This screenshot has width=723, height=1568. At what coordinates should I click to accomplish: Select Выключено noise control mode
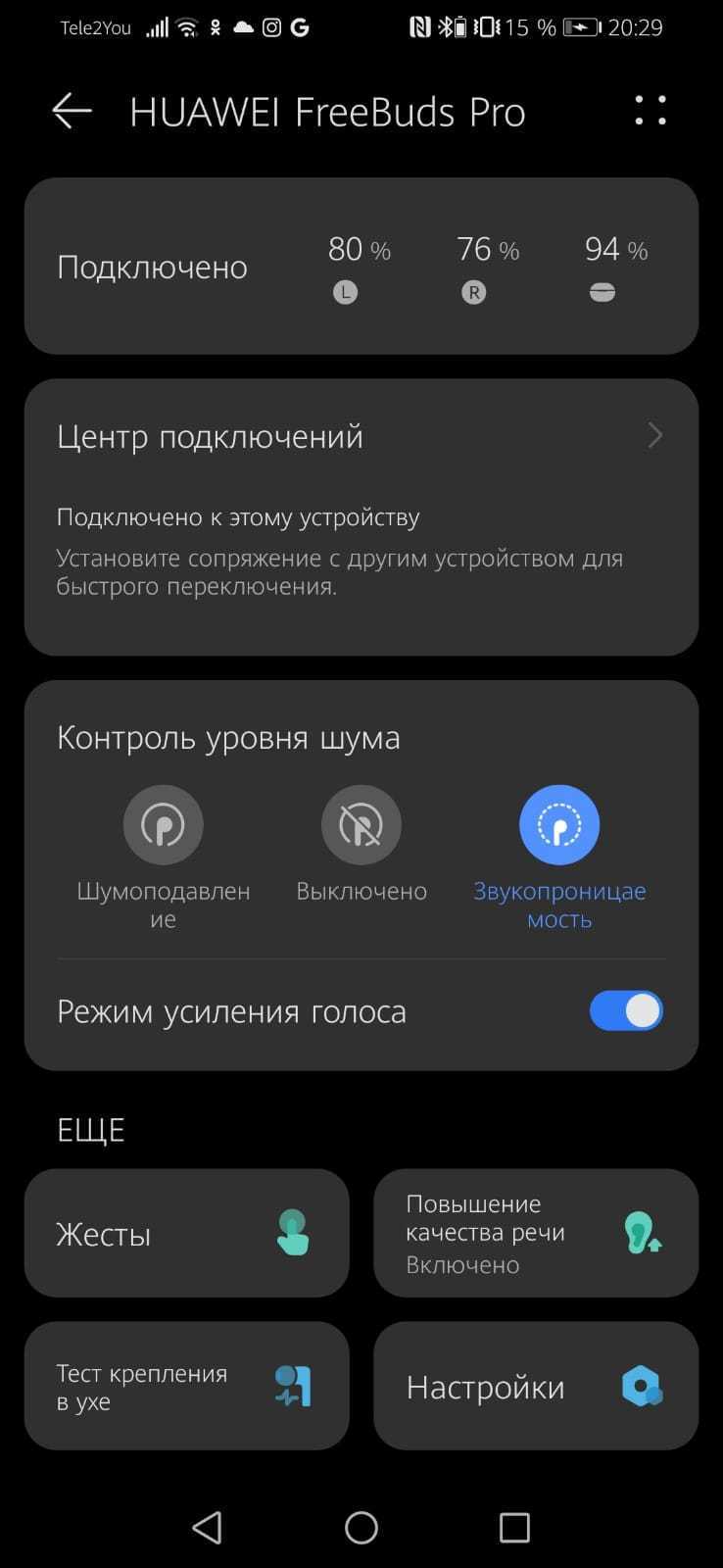(361, 825)
